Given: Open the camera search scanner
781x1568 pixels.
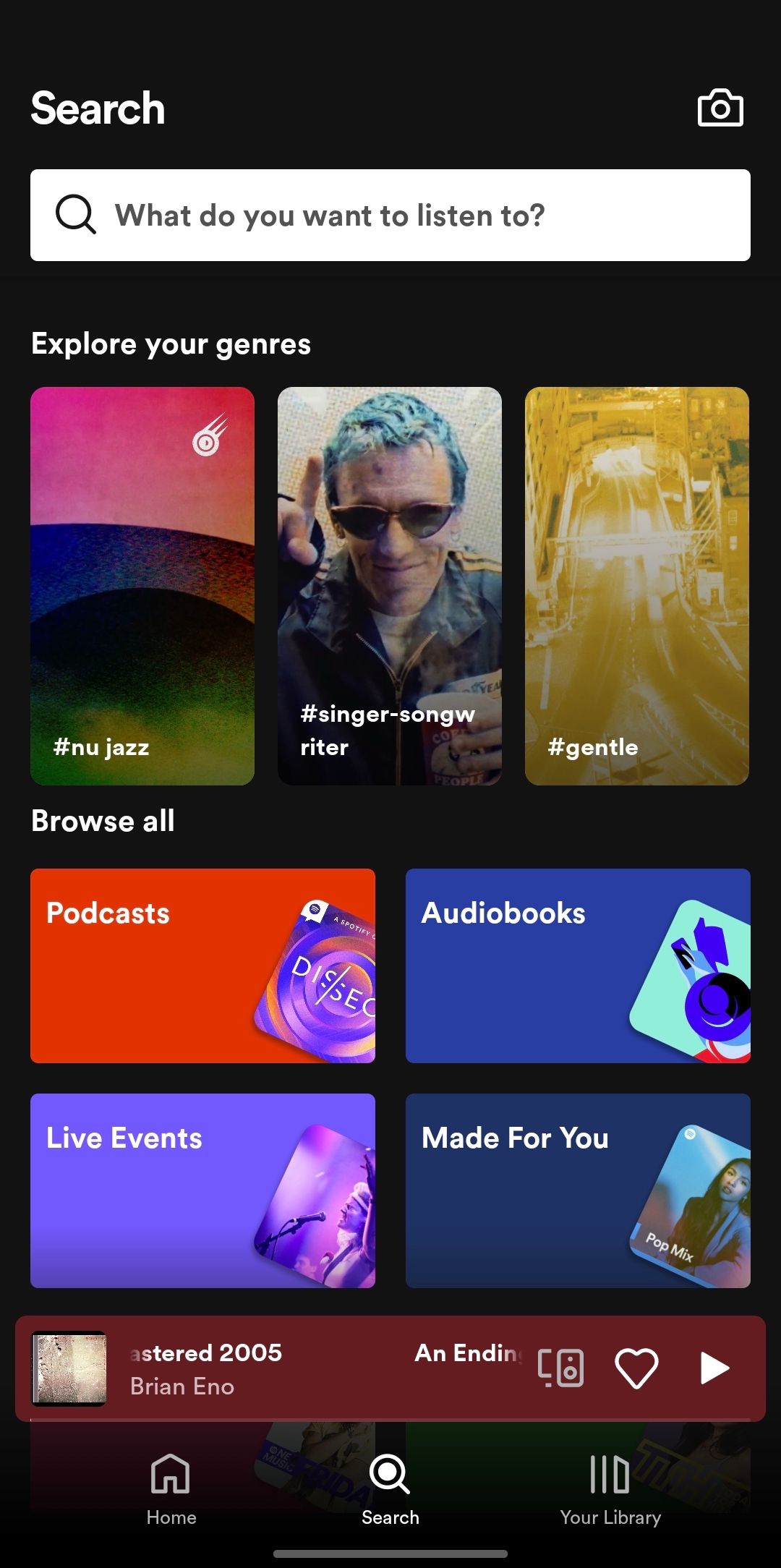Looking at the screenshot, I should pos(720,108).
